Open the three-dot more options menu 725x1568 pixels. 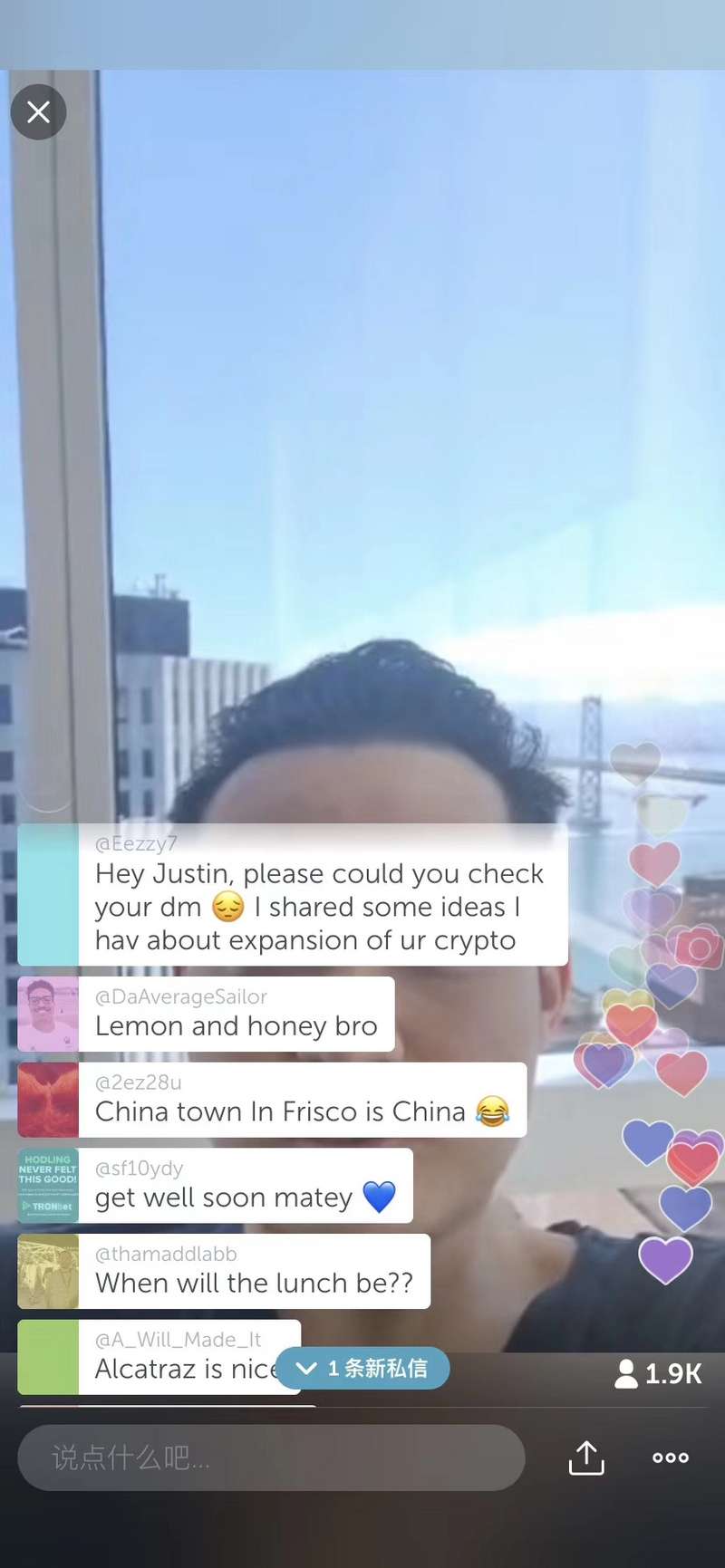[671, 1457]
